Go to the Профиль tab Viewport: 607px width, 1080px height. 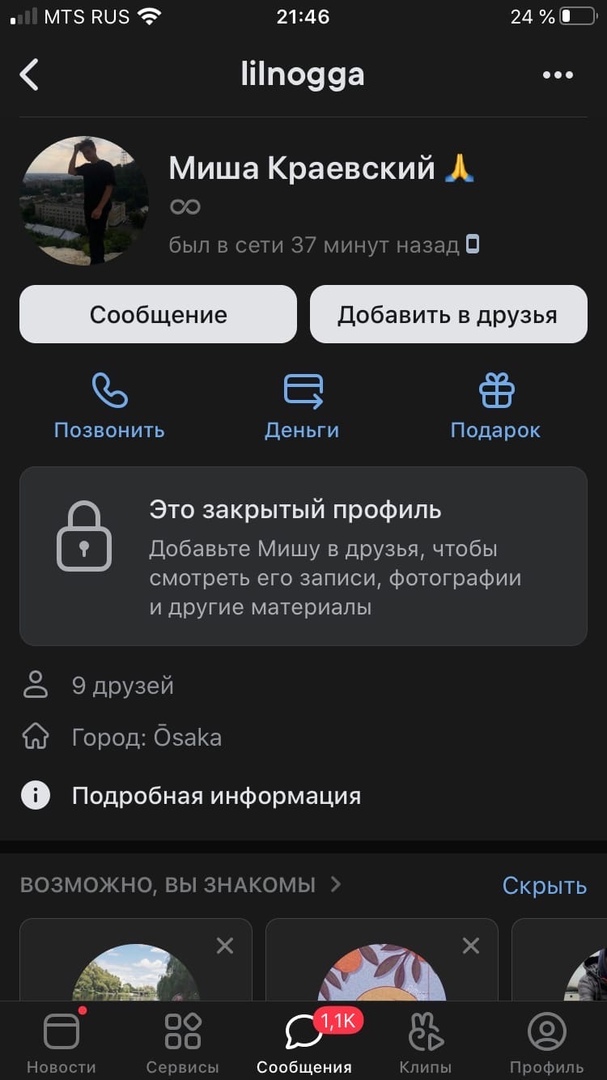(546, 1042)
